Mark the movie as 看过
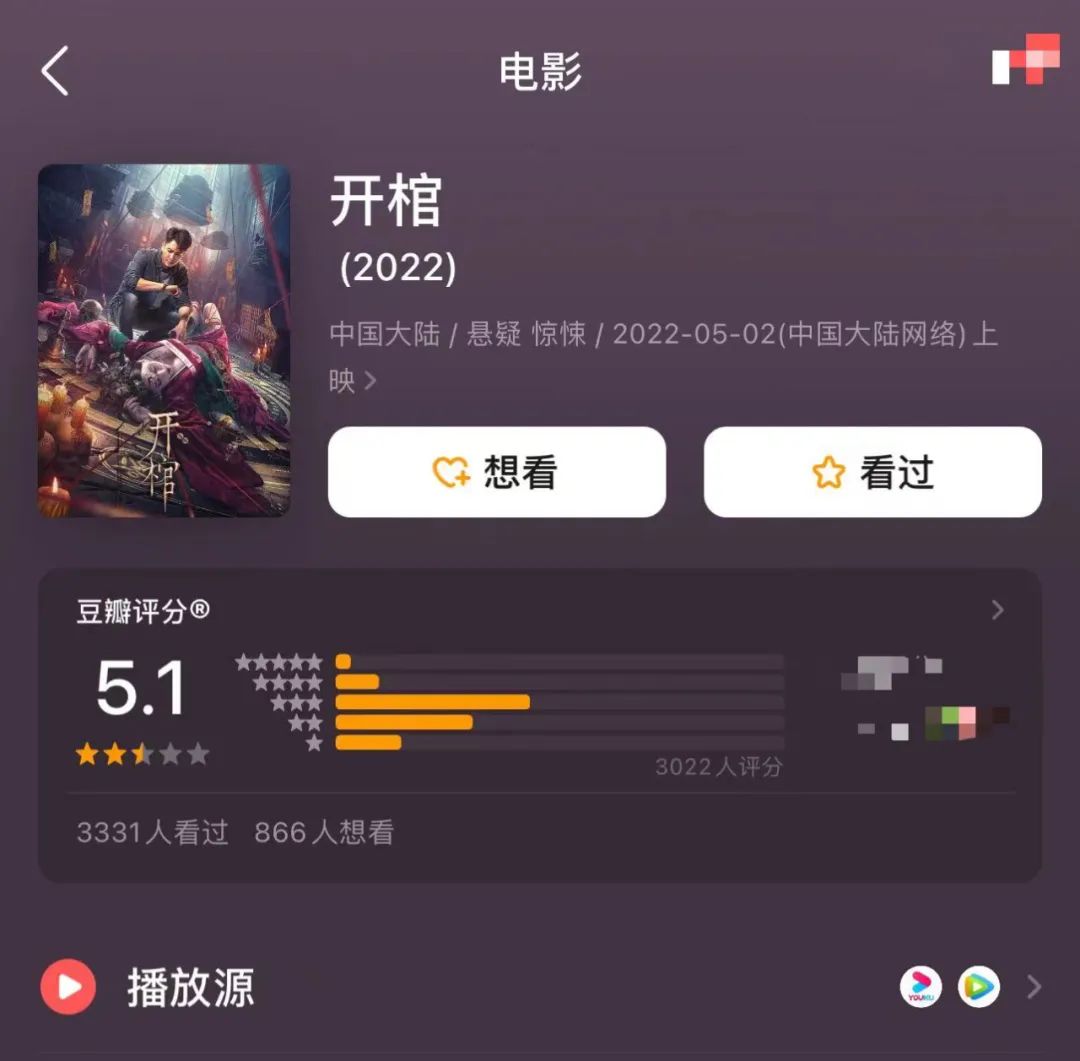The width and height of the screenshot is (1080, 1061). coord(872,472)
